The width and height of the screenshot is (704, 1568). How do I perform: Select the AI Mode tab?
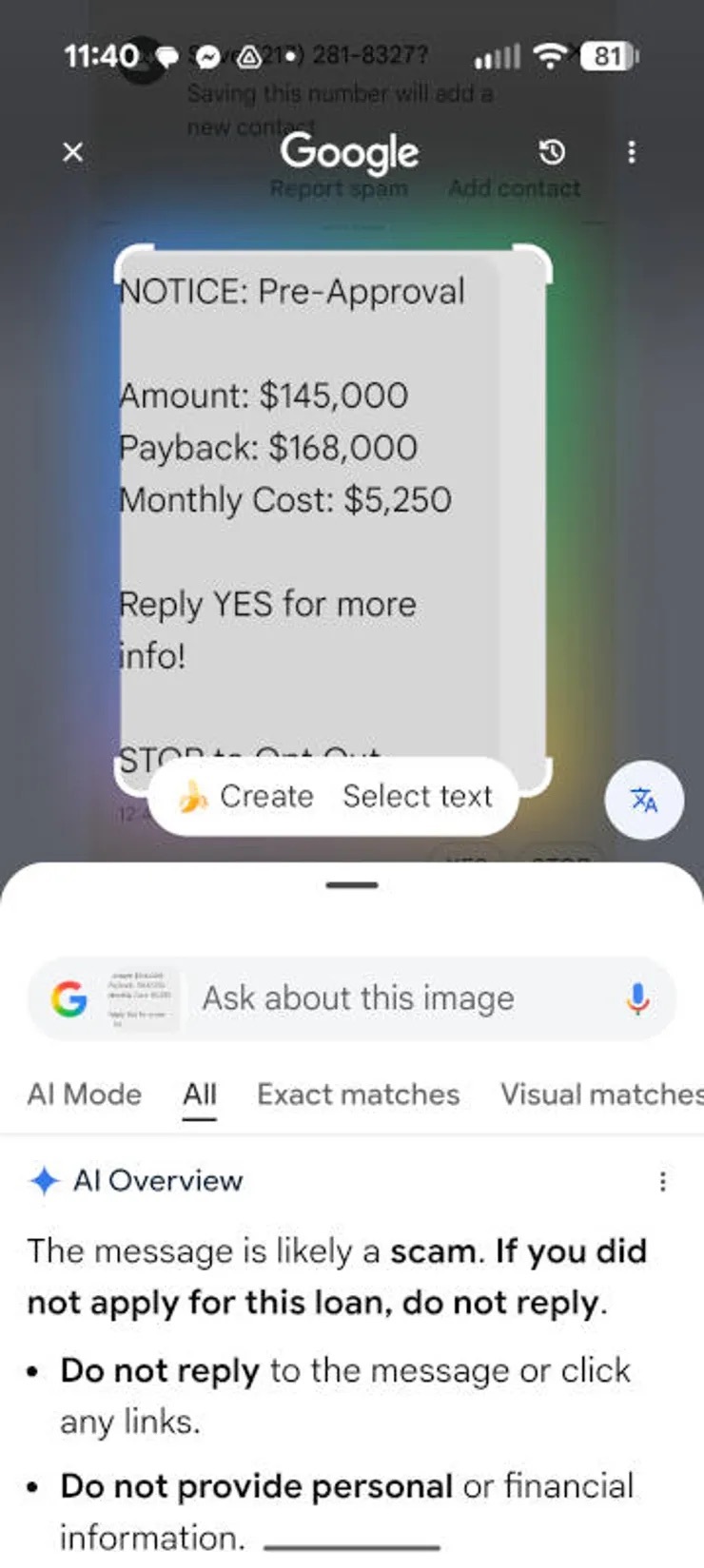84,1094
